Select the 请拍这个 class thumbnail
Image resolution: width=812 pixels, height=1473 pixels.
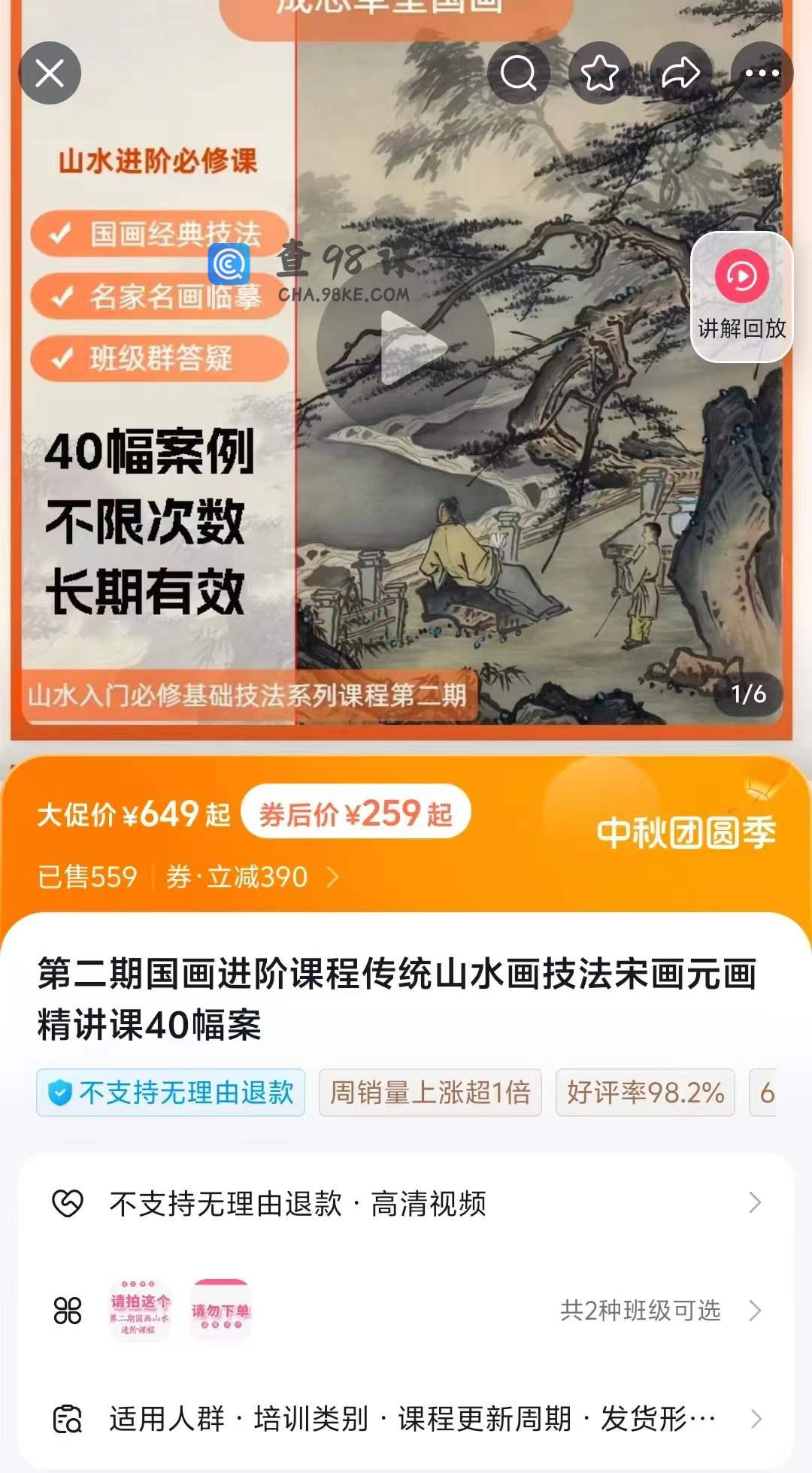141,1311
